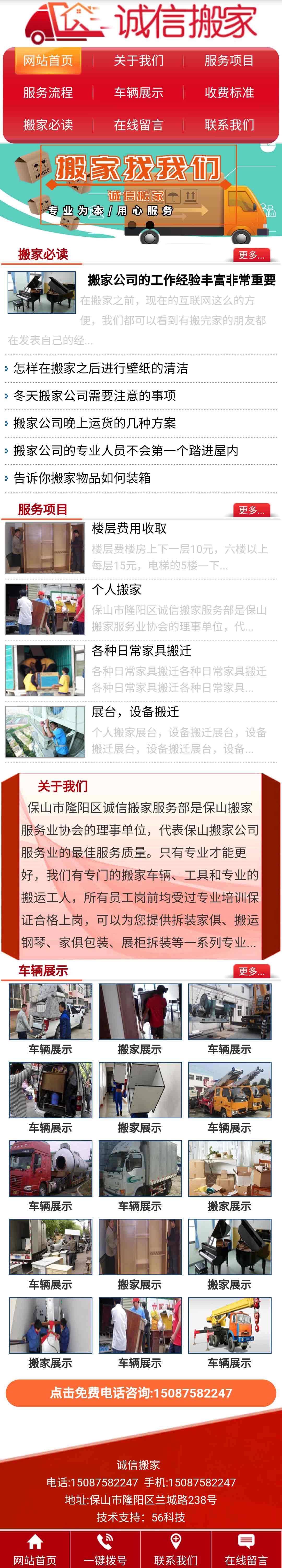Open 怎样在搬家之后进行壁纸的清洁
Image resolution: width=282 pixels, height=1568 pixels.
click(100, 368)
